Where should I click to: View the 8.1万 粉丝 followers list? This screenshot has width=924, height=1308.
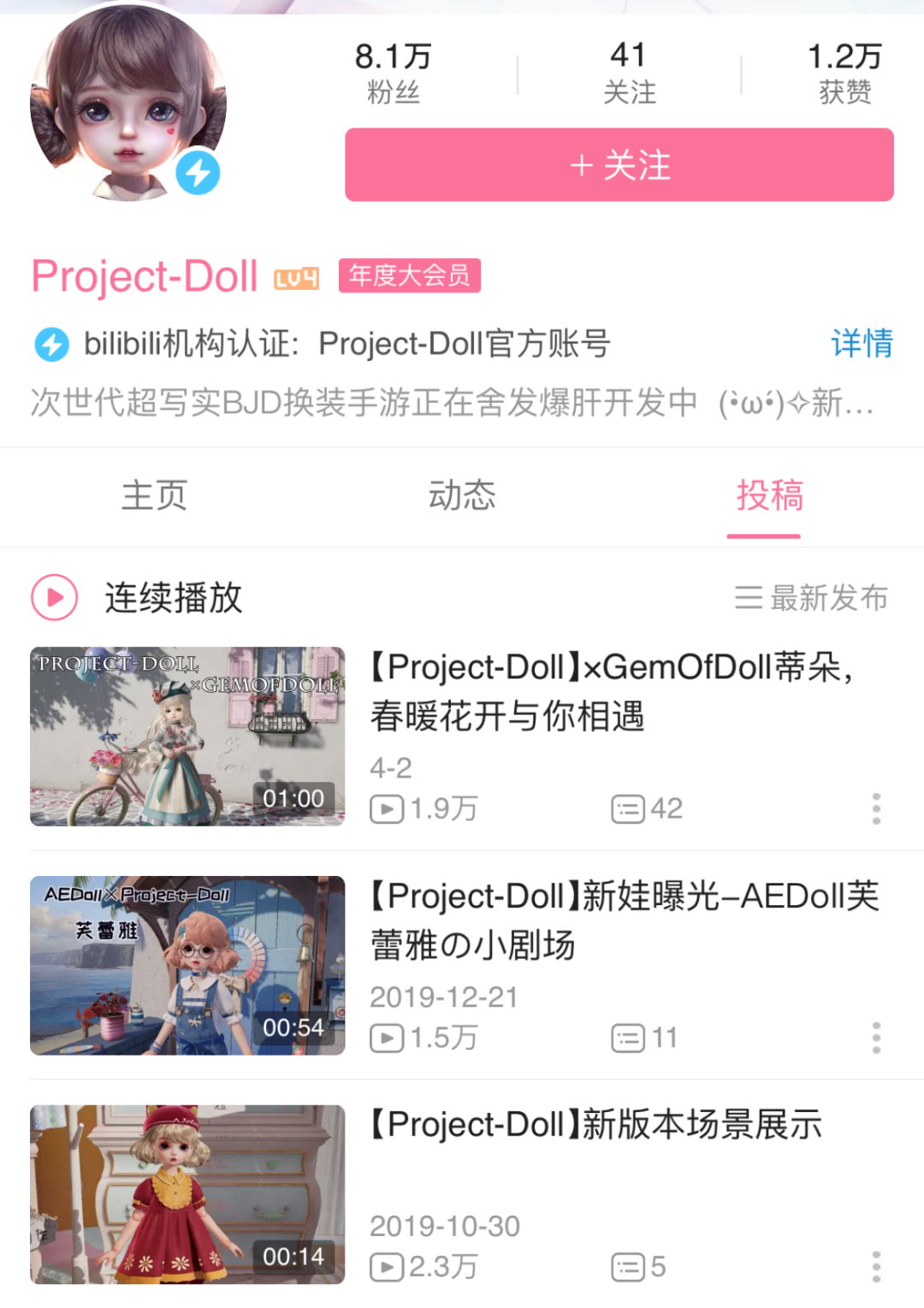(x=393, y=73)
